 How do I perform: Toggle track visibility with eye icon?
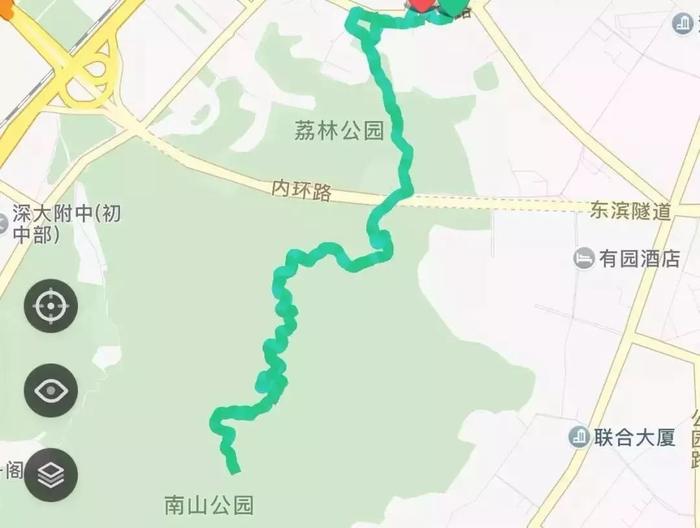[51, 391]
